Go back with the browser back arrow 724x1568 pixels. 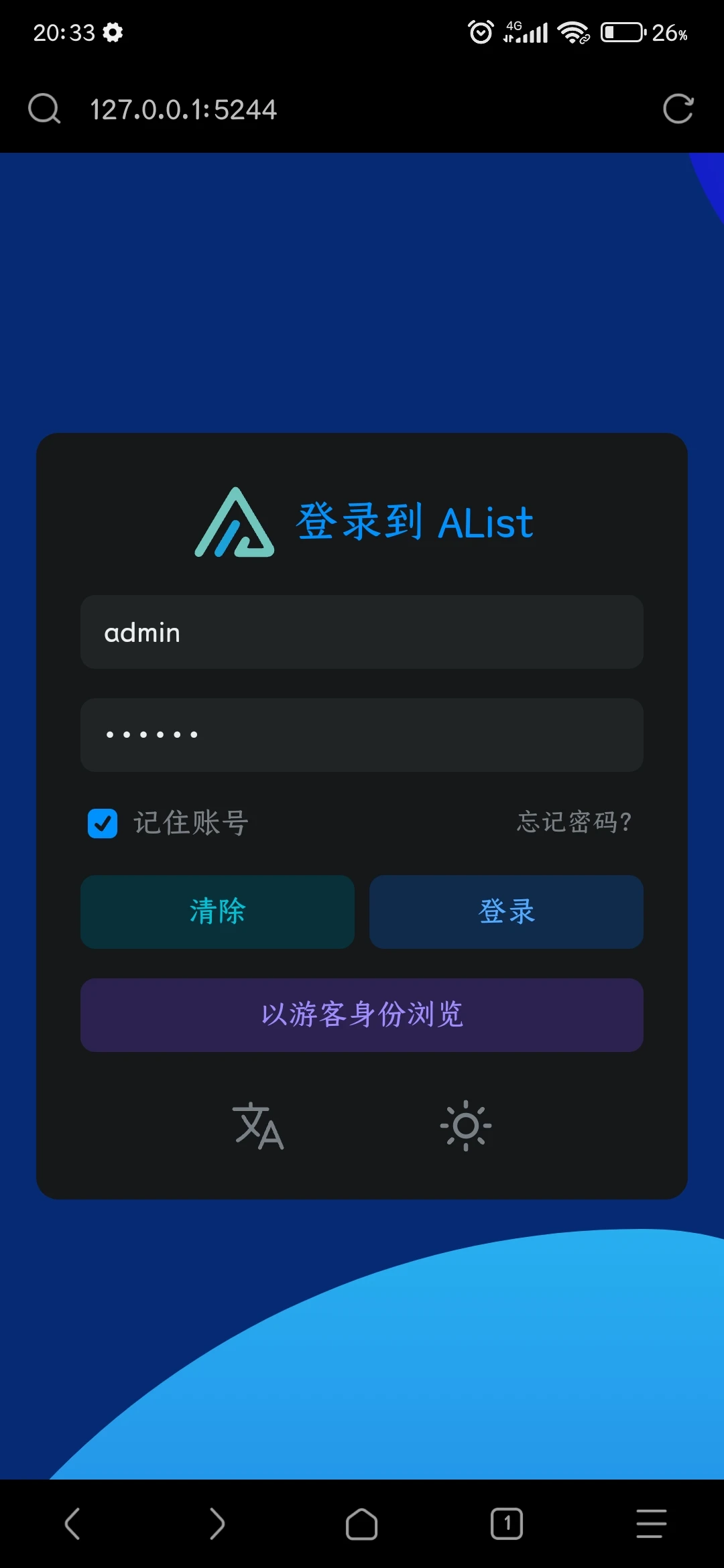click(x=72, y=1524)
